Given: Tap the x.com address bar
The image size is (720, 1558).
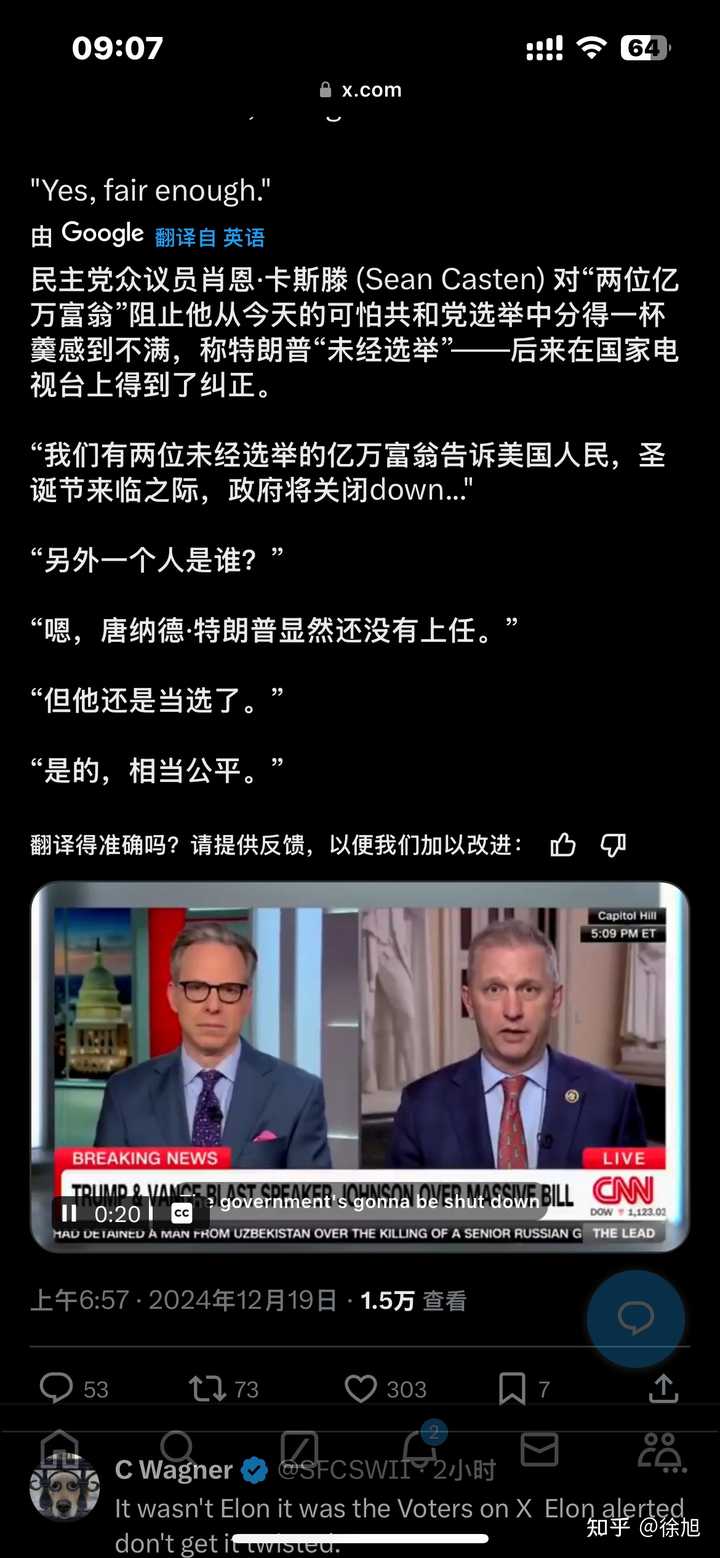Looking at the screenshot, I should (x=360, y=89).
